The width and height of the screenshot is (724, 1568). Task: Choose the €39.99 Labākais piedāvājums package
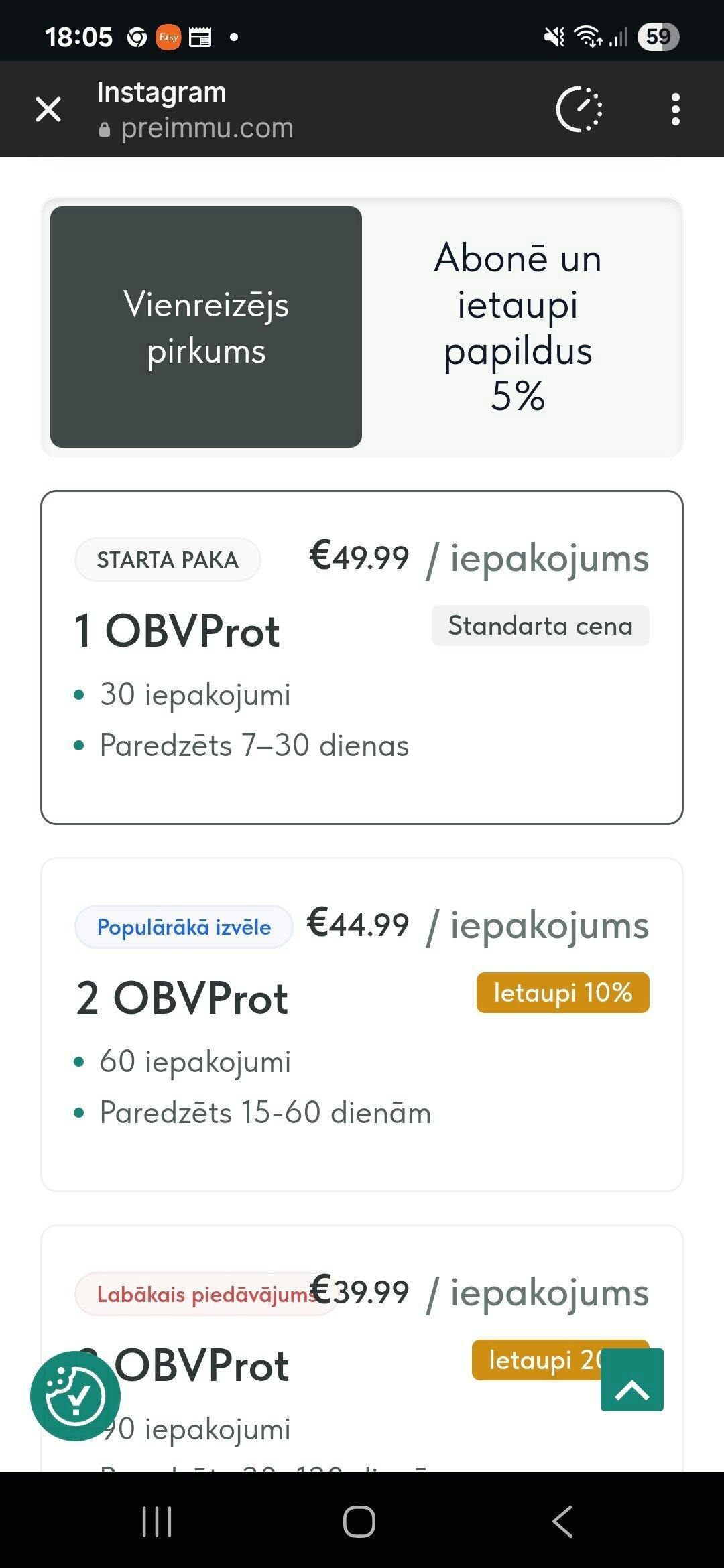(362, 1348)
